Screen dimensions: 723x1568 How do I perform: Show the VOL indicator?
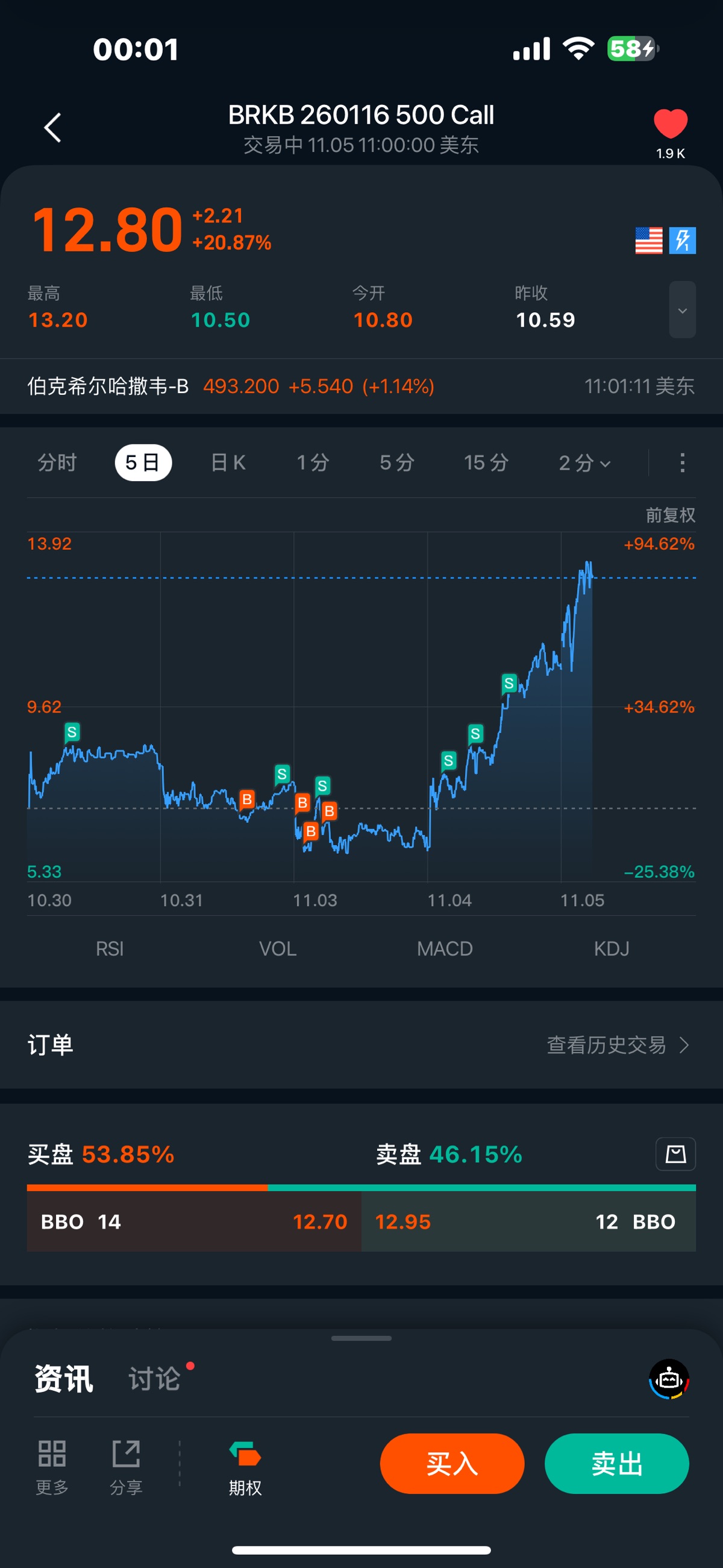coord(278,948)
